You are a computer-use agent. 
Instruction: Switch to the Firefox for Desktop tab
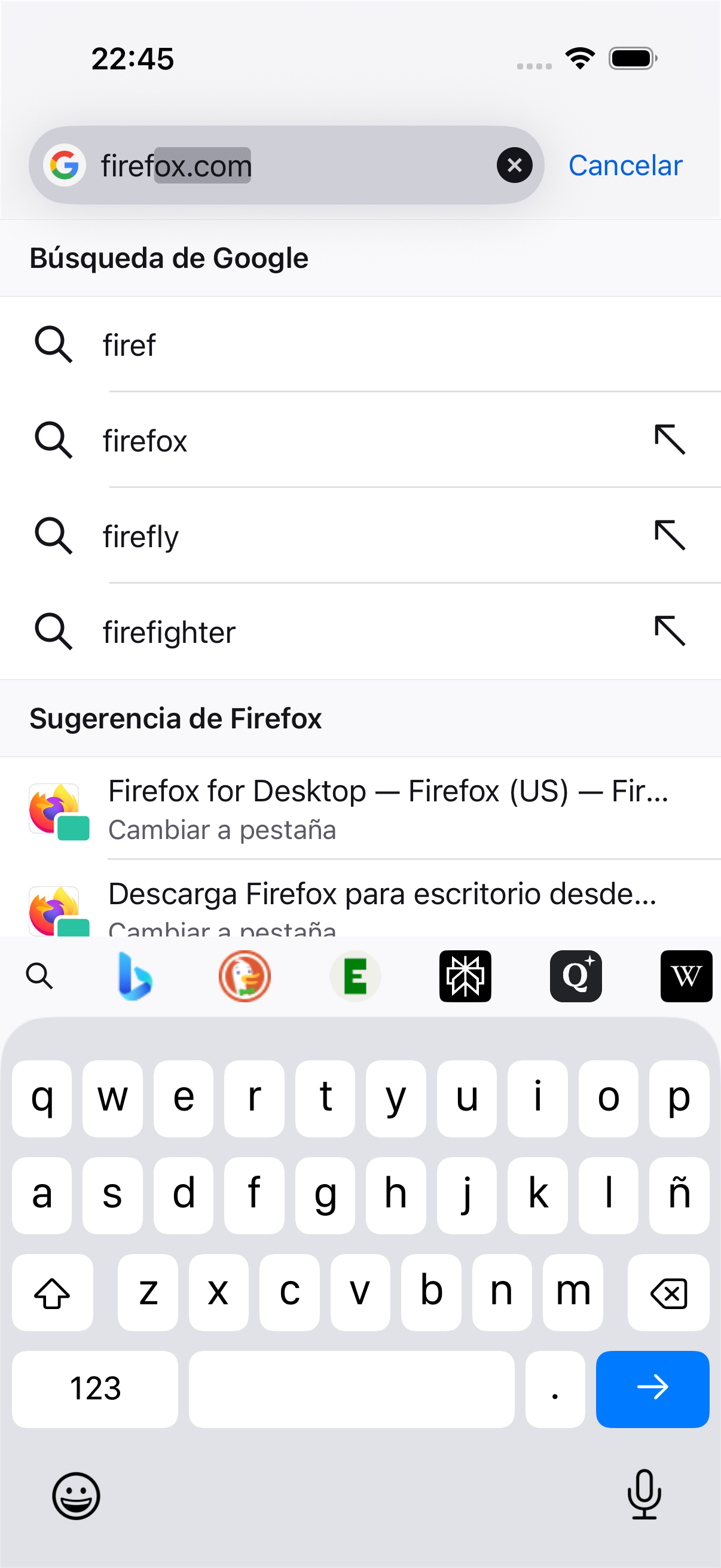[360, 809]
